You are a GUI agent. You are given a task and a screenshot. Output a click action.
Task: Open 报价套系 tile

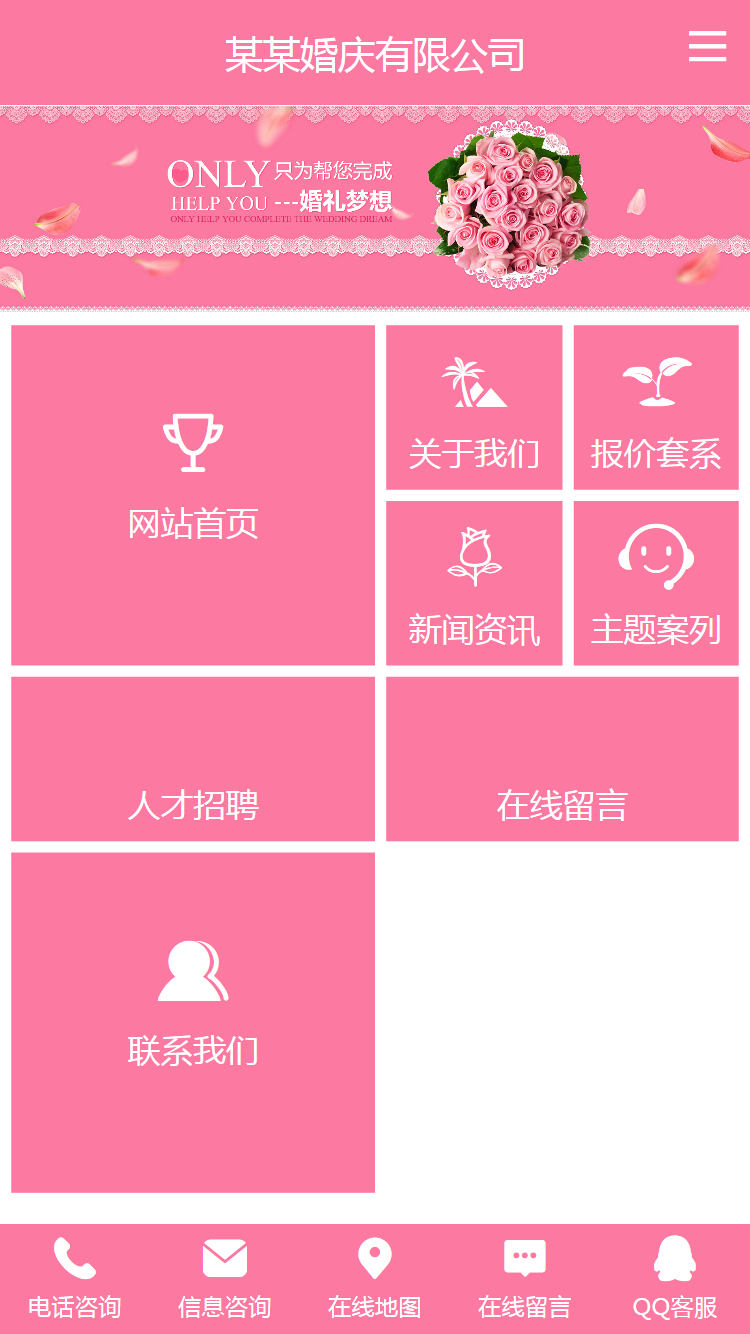(x=656, y=408)
